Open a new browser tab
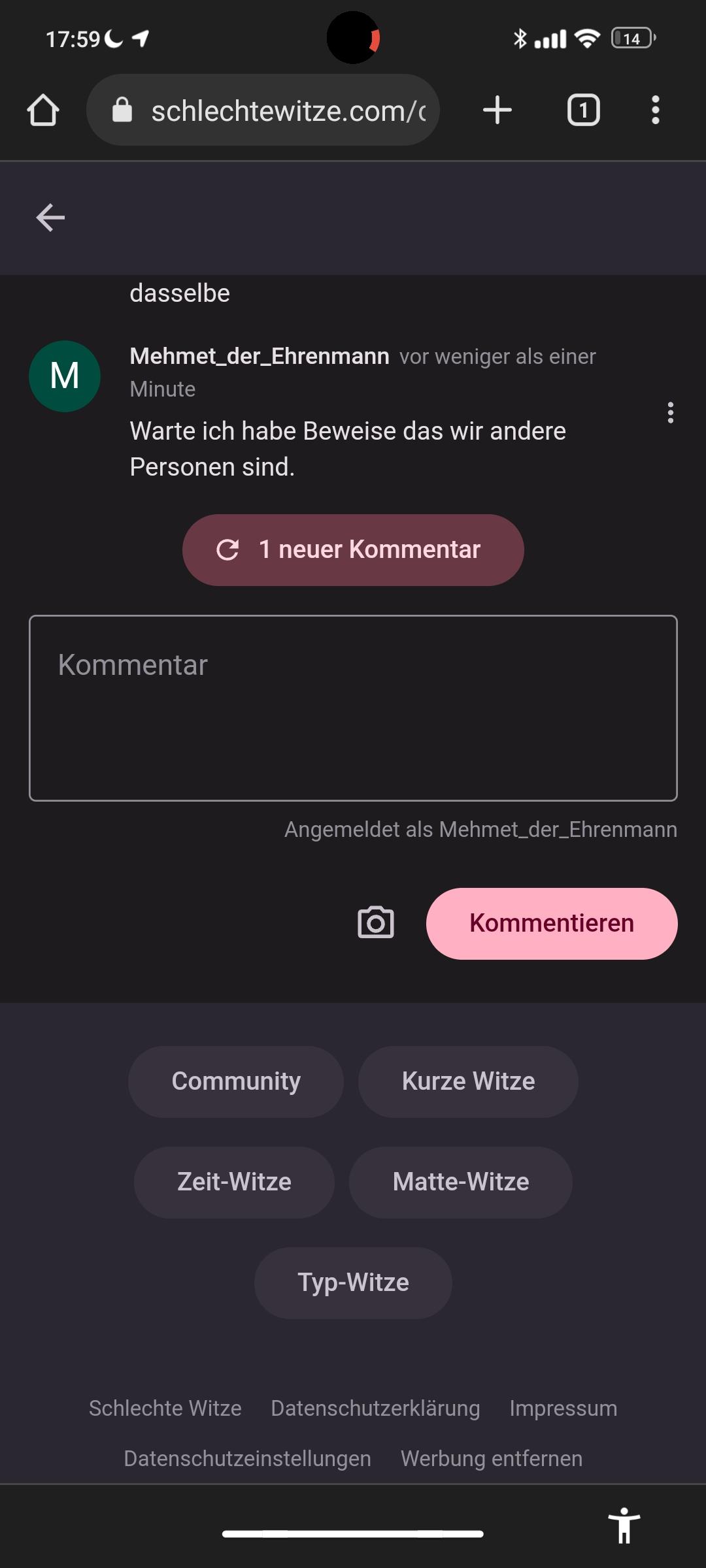 pos(497,110)
